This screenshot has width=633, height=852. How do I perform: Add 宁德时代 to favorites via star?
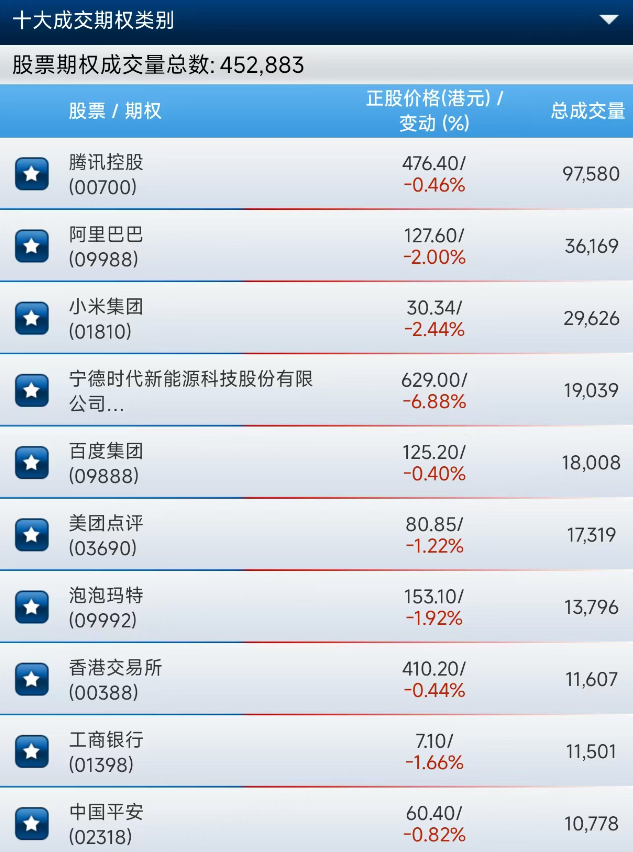click(32, 391)
